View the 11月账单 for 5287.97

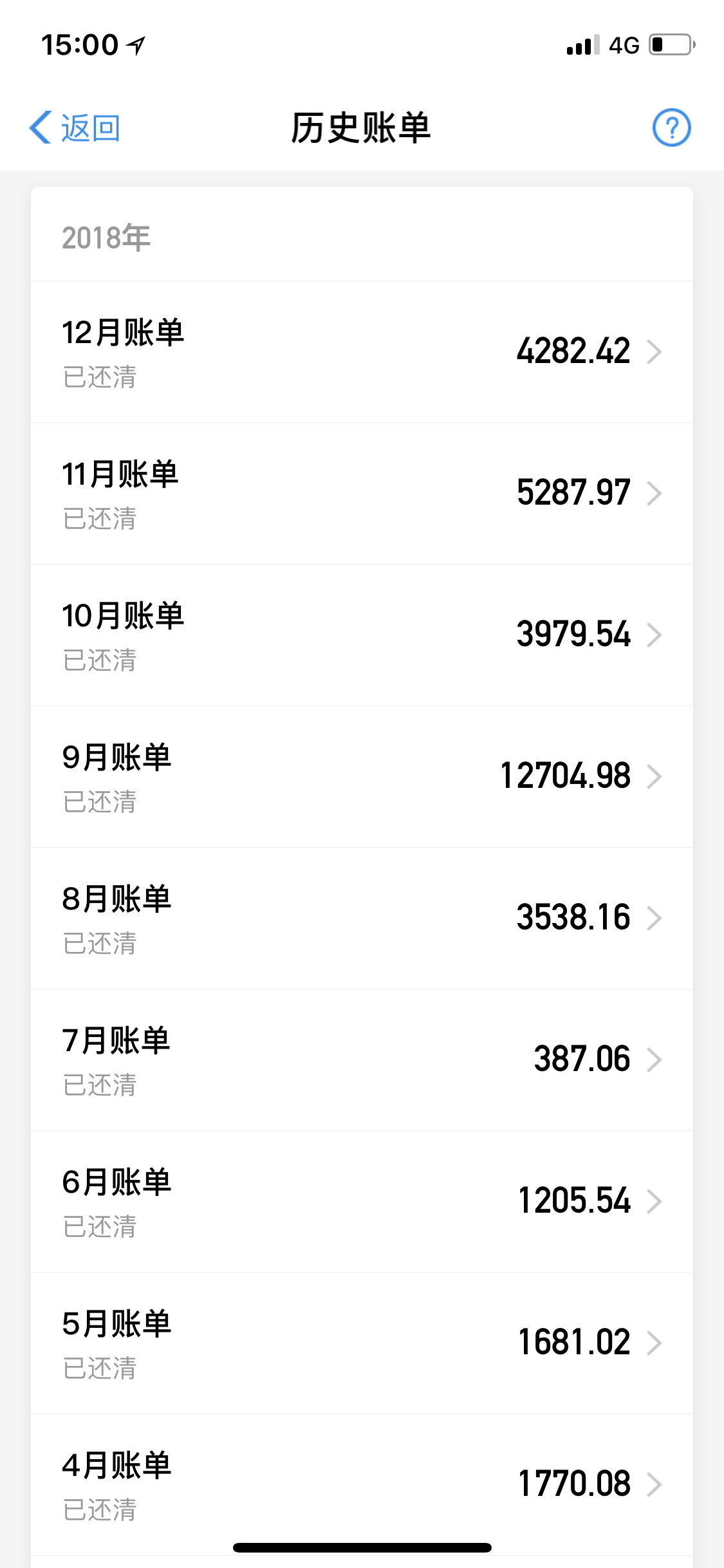click(x=362, y=494)
